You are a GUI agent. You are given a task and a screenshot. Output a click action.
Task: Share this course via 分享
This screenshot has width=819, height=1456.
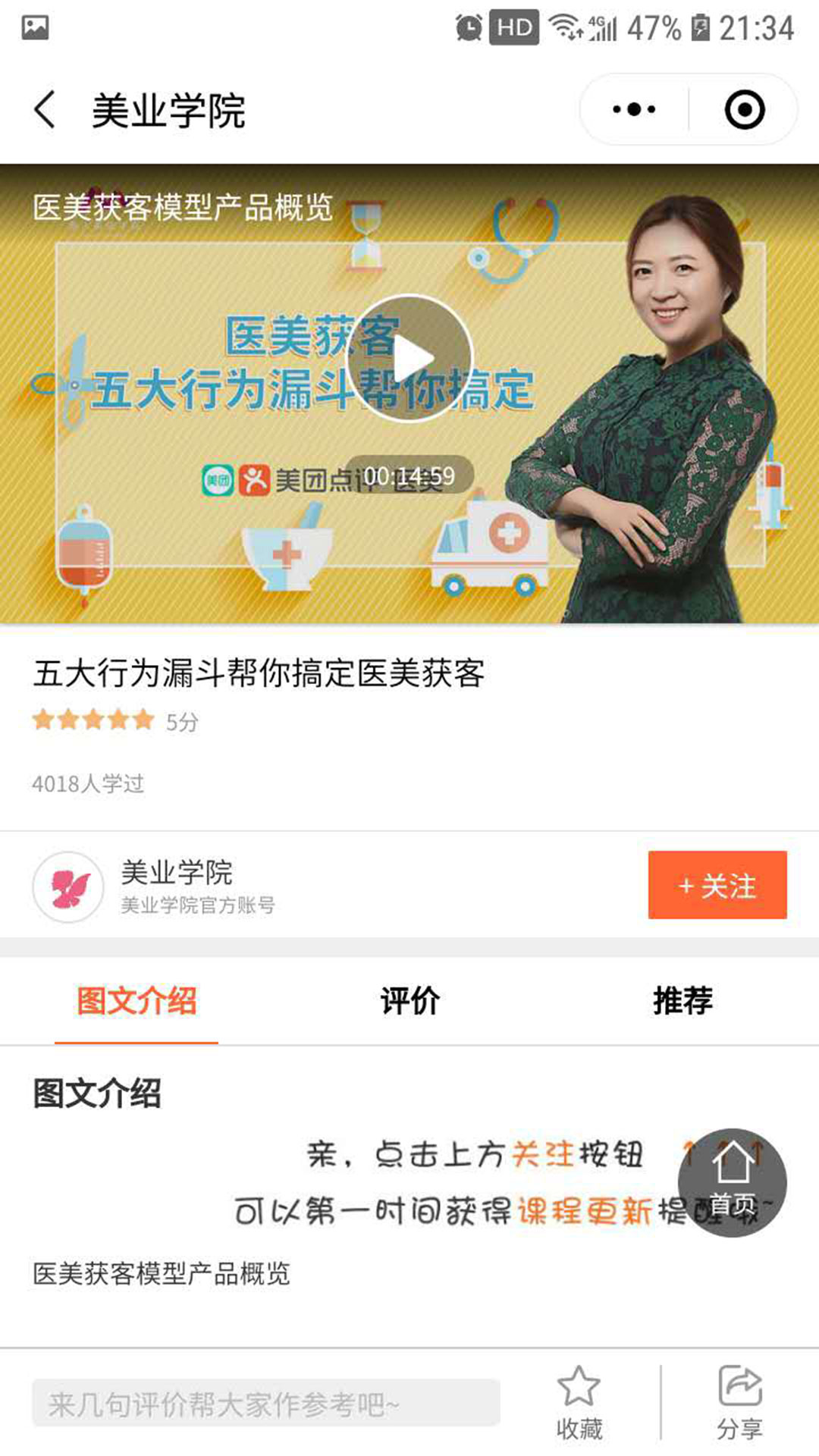pos(739,1403)
